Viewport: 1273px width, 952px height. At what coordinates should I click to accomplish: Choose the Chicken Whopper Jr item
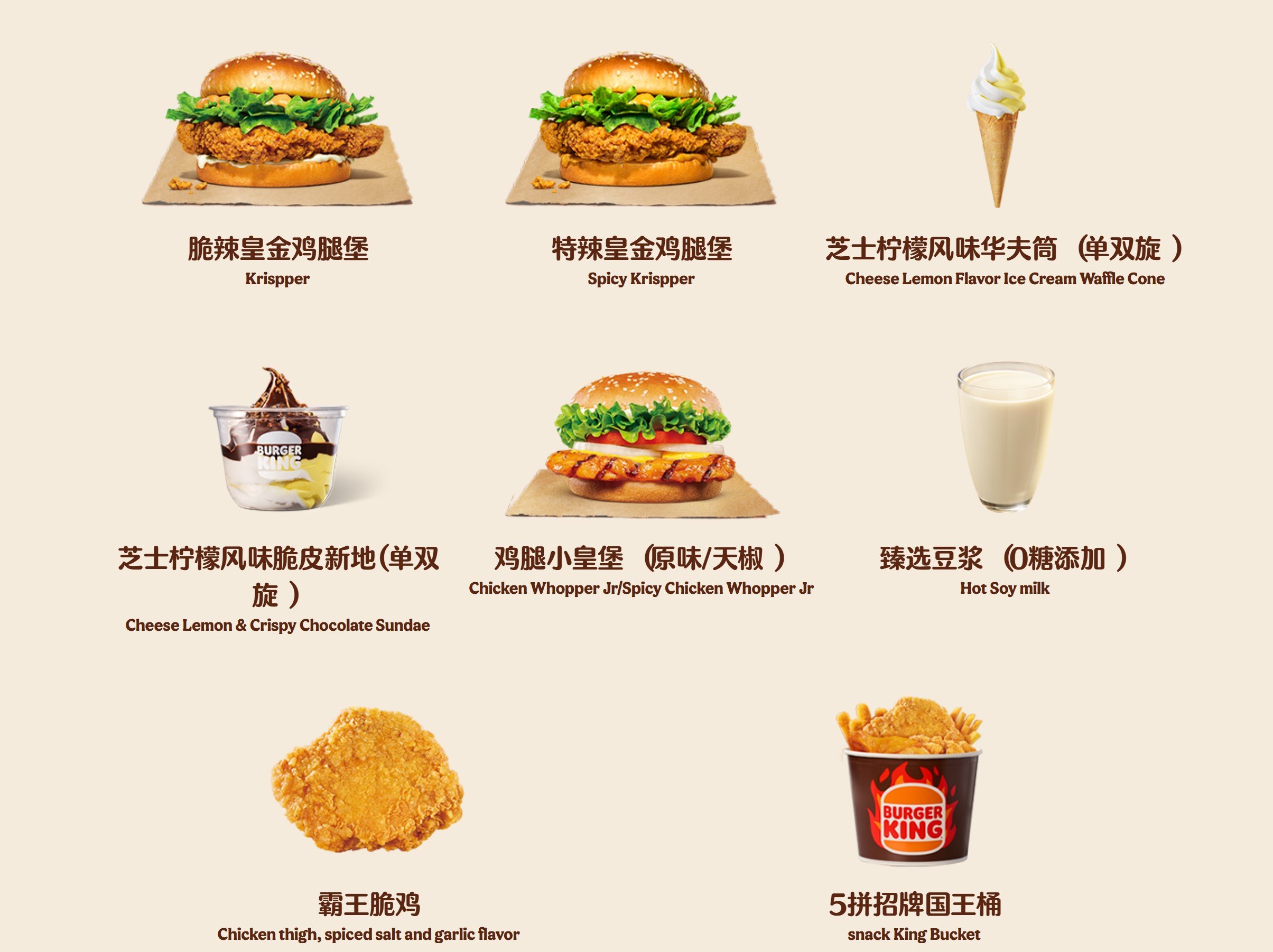[x=642, y=442]
